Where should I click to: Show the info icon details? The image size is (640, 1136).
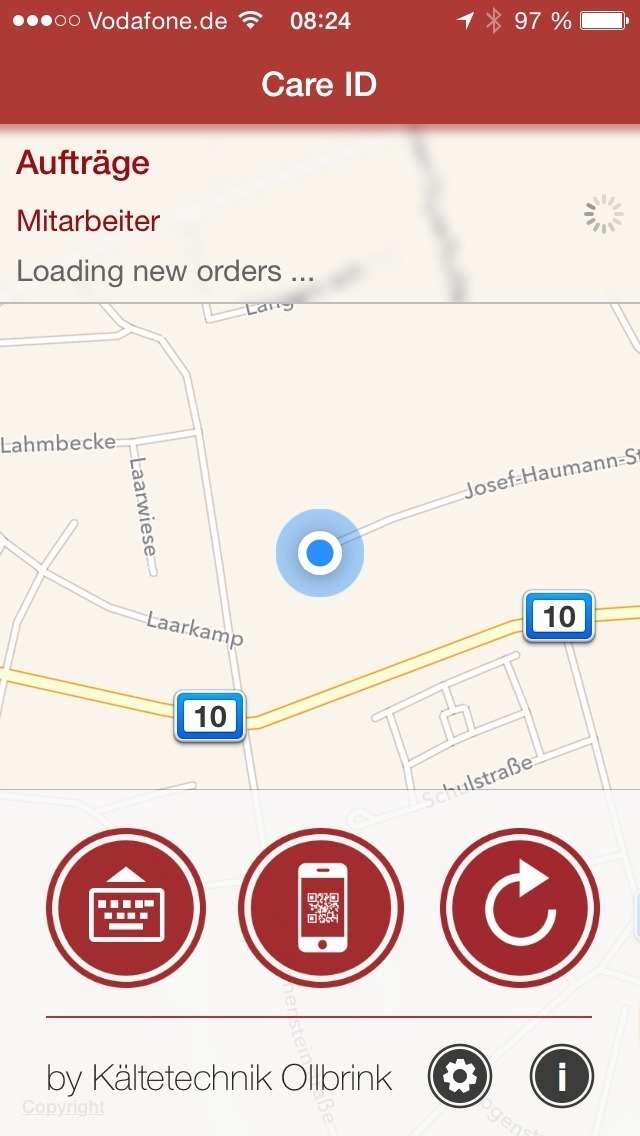click(x=562, y=1077)
